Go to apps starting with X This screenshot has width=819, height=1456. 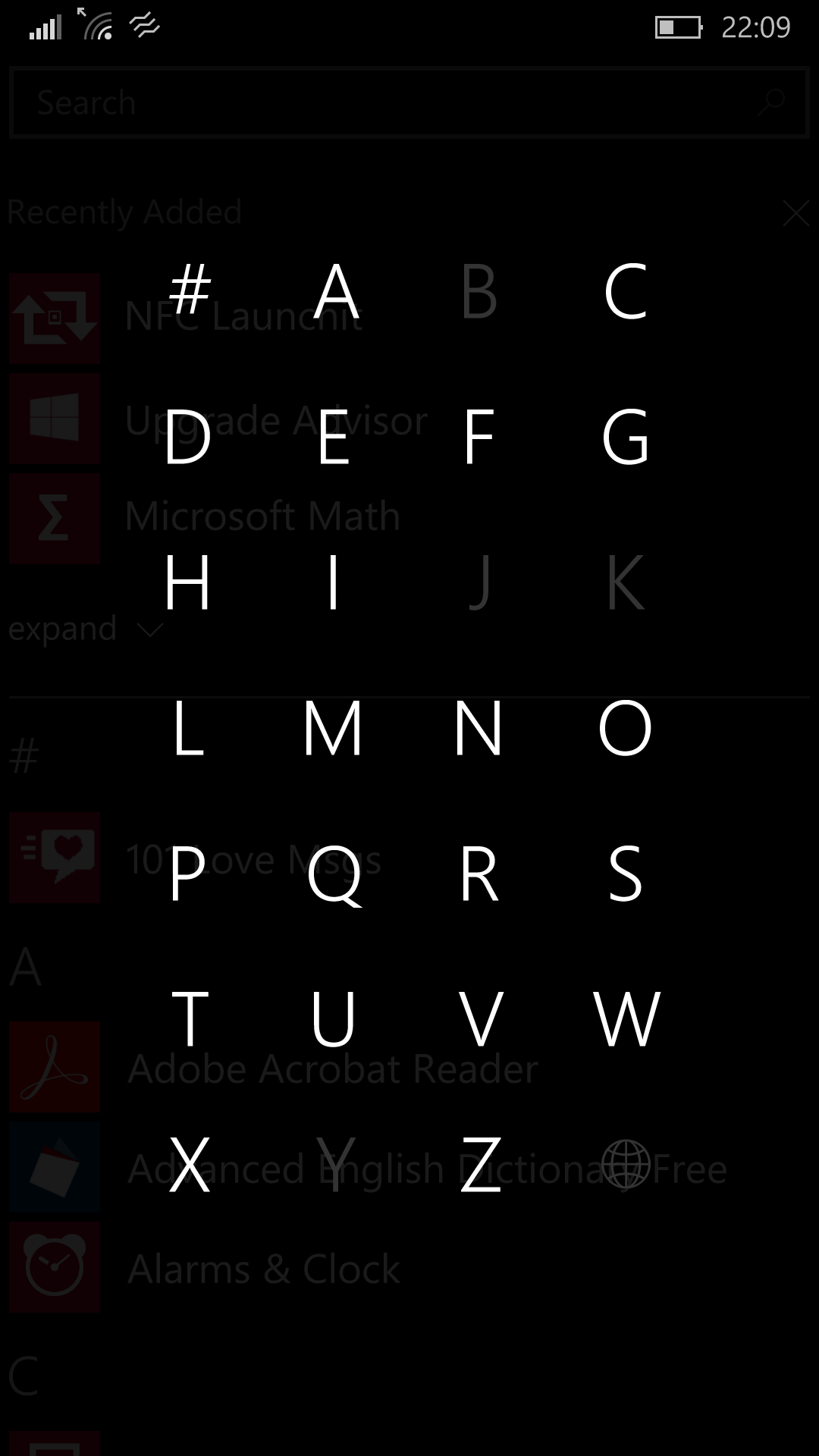pyautogui.click(x=189, y=1165)
